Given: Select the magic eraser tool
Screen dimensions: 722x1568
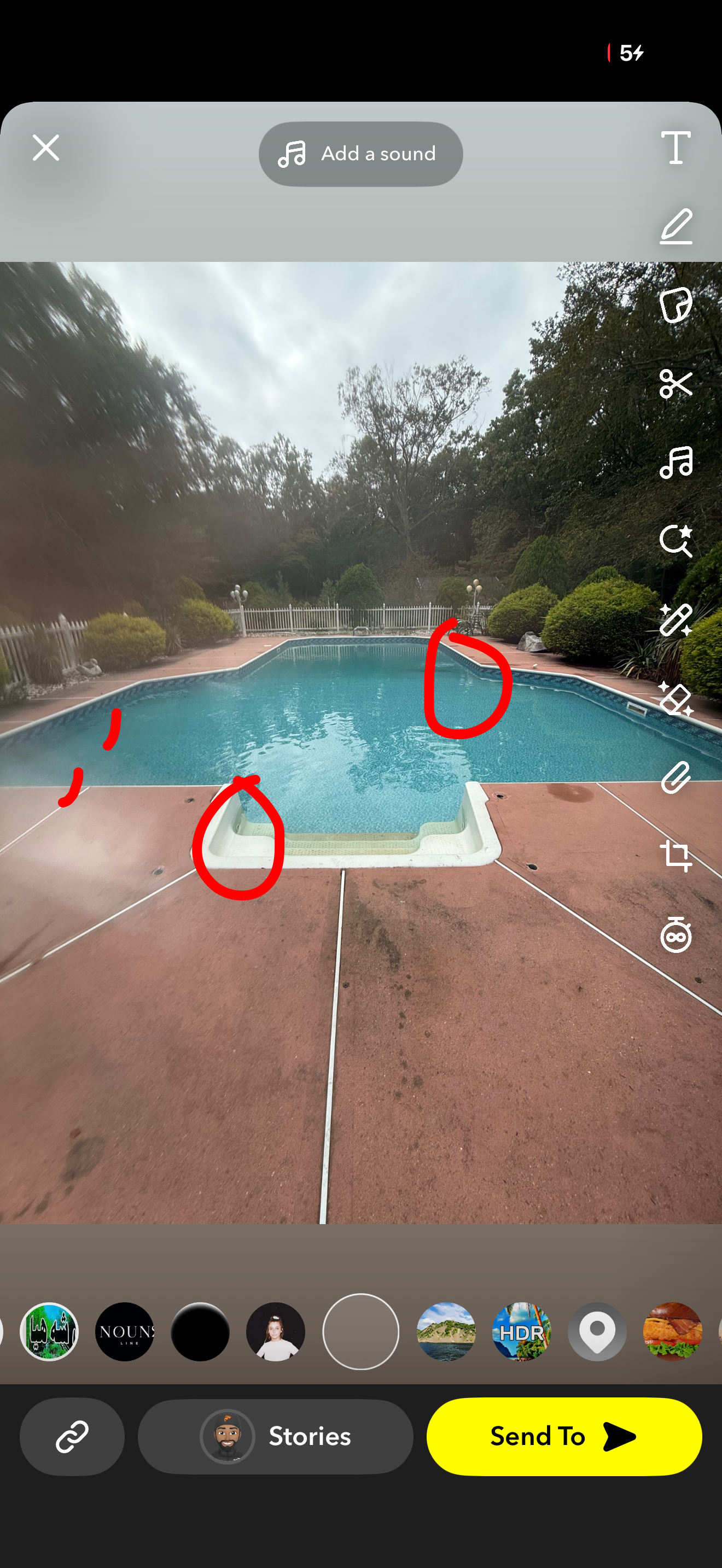Looking at the screenshot, I should 676,699.
